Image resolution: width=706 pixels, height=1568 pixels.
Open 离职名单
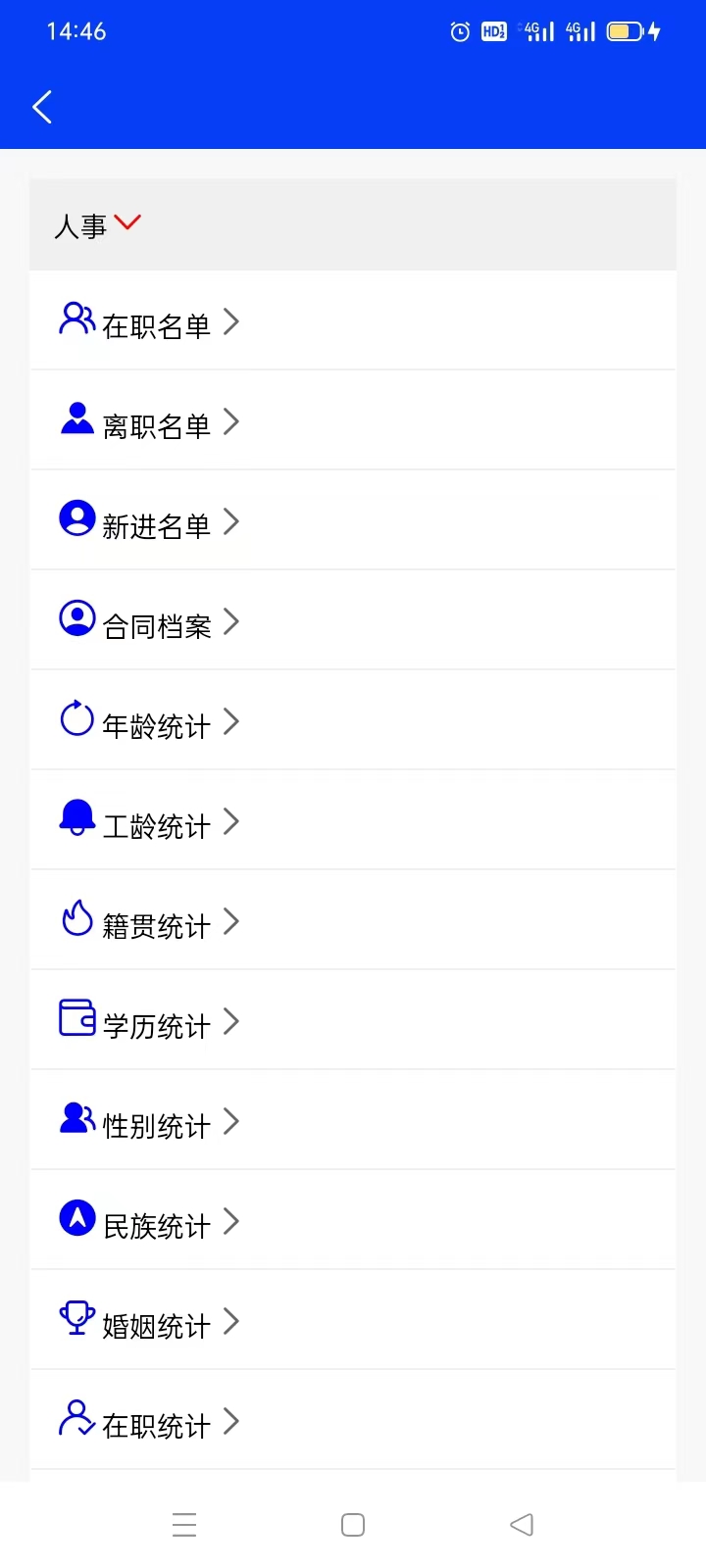(x=353, y=421)
